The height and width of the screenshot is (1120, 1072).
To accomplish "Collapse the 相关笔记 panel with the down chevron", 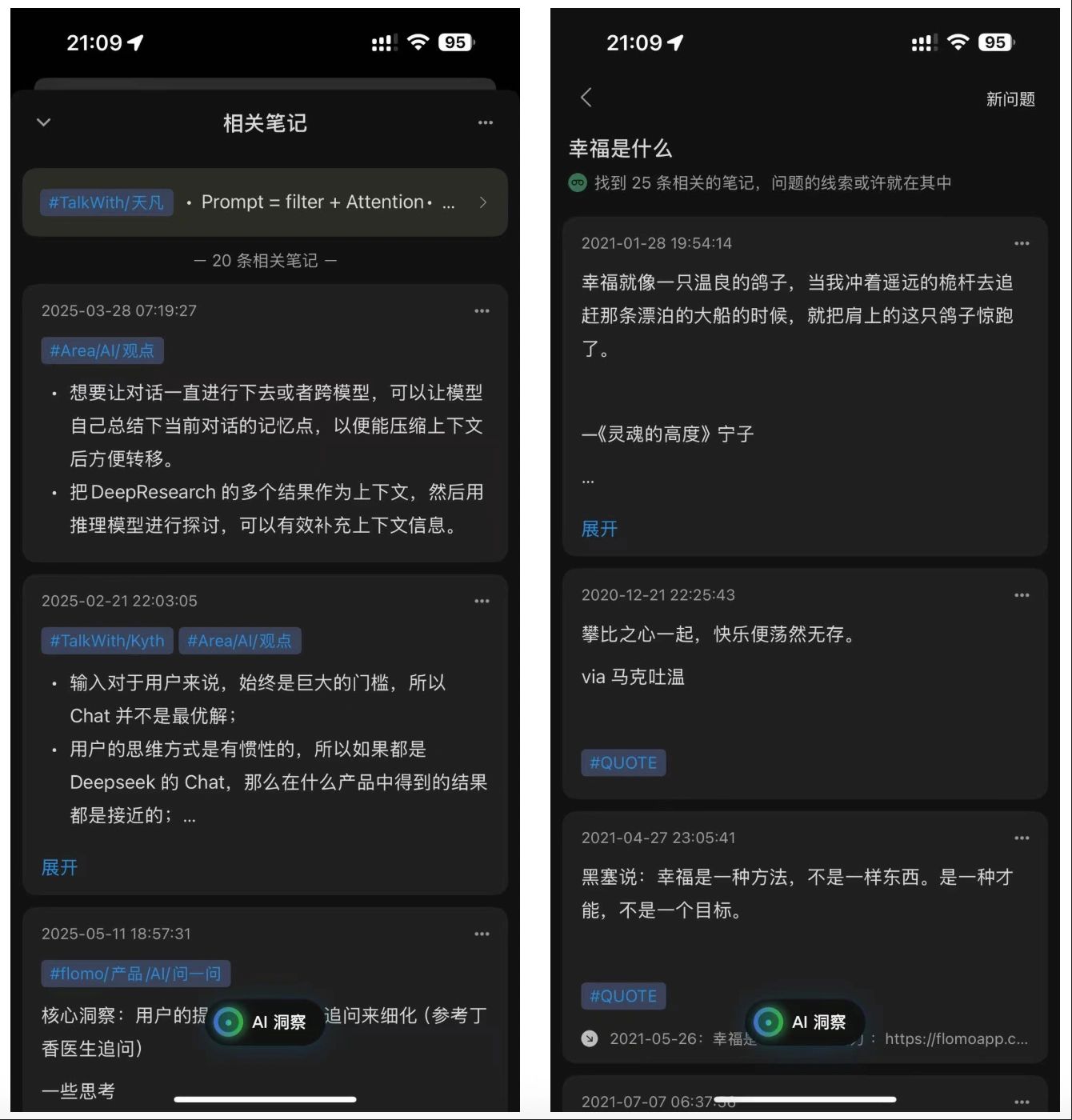I will click(44, 122).
